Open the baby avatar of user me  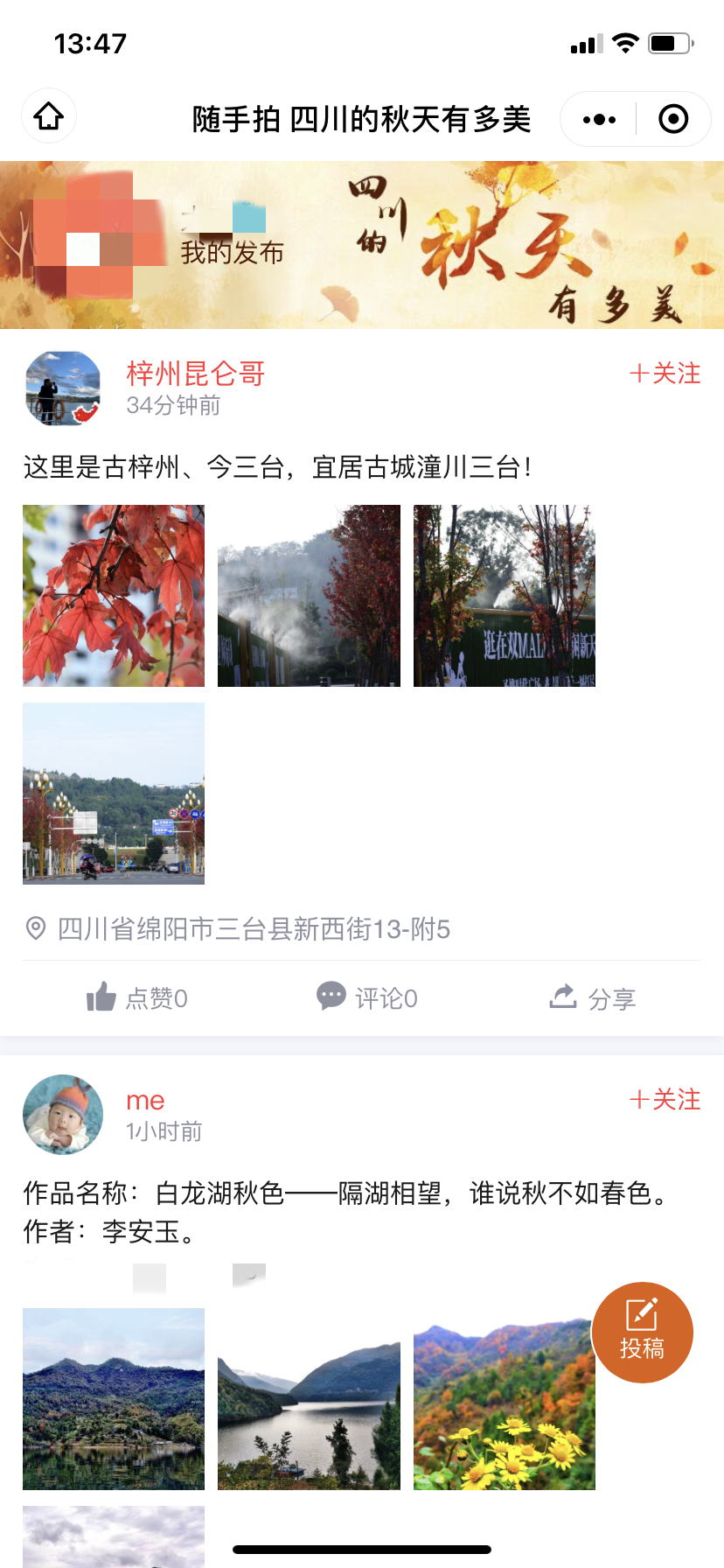click(x=63, y=1115)
